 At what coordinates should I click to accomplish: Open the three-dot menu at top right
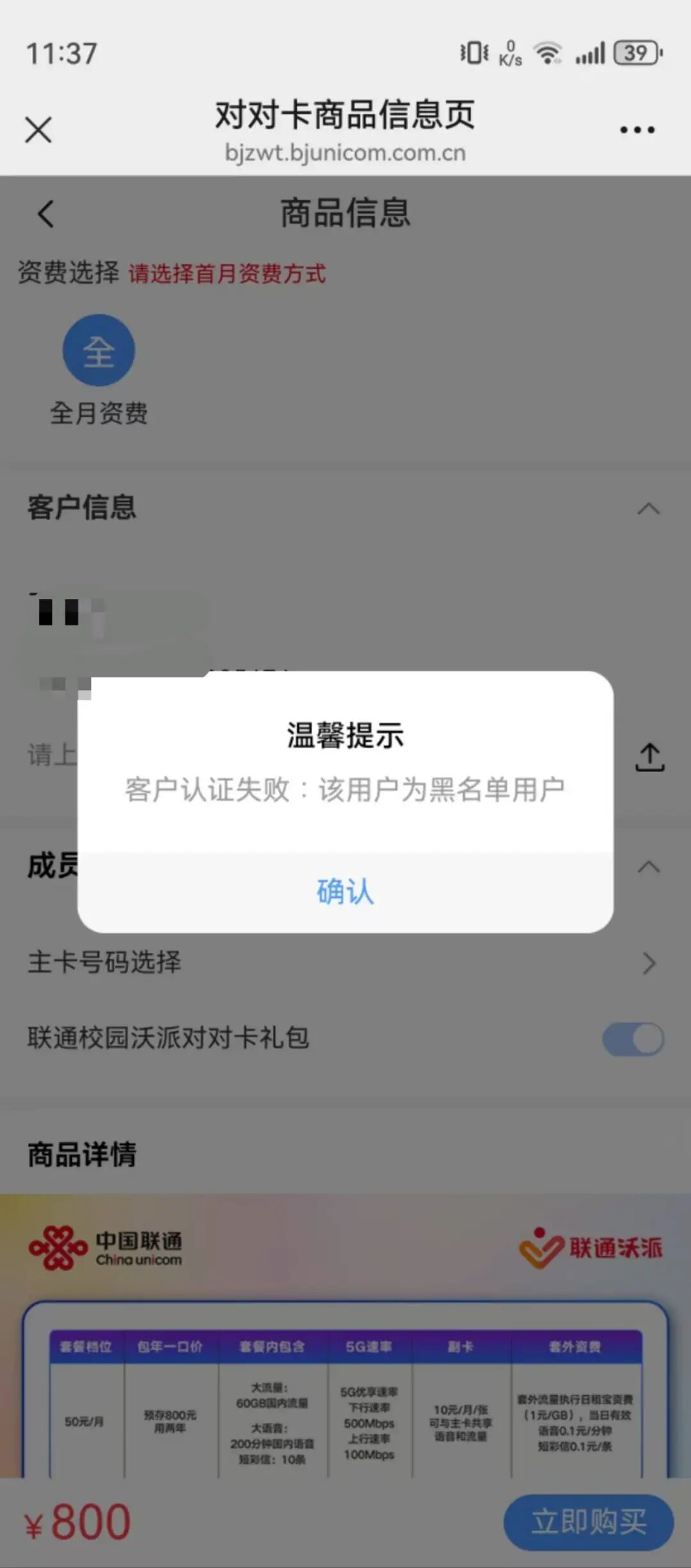[x=635, y=130]
